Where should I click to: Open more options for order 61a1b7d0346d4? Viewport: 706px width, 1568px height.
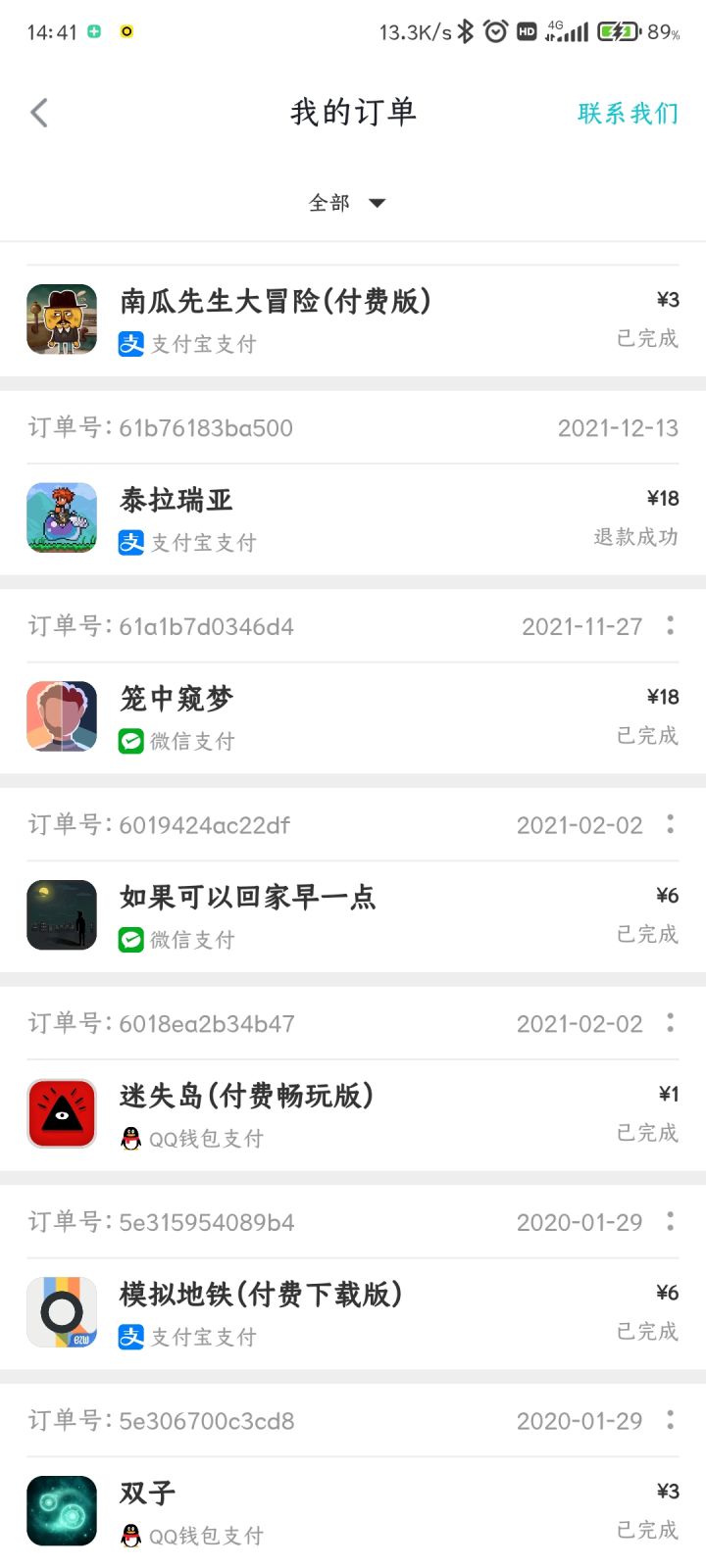pos(671,625)
